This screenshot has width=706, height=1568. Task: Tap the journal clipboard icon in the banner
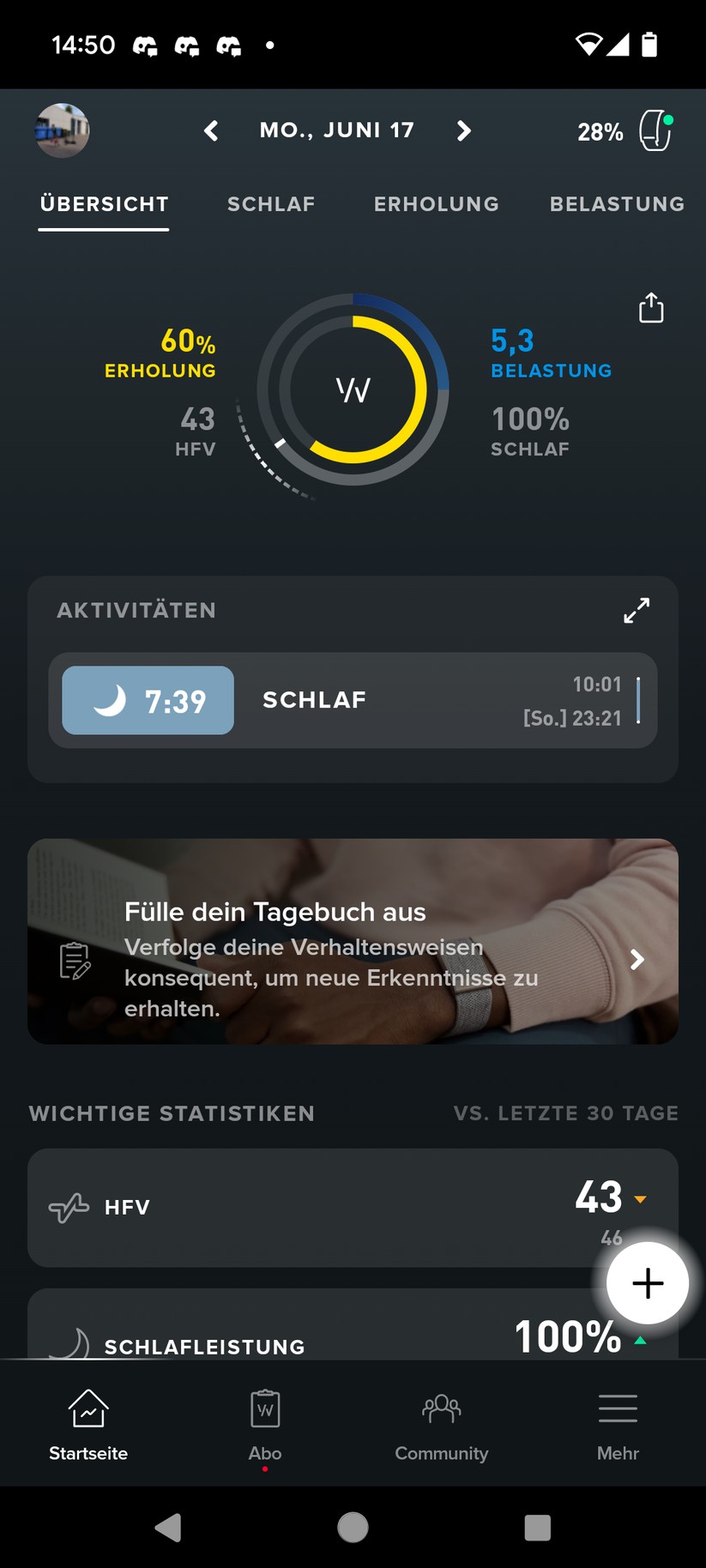point(74,960)
